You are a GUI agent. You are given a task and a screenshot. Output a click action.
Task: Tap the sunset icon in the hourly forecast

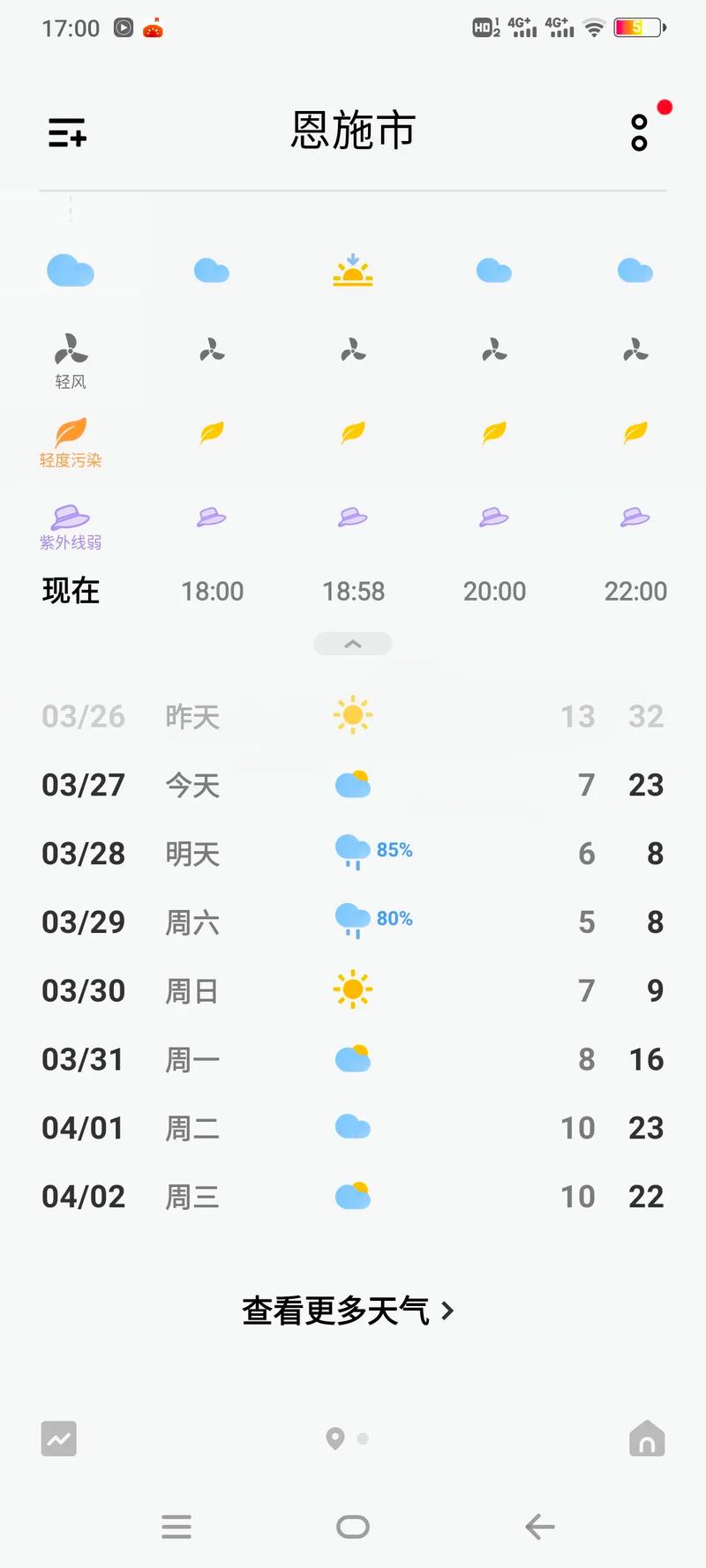(x=353, y=270)
